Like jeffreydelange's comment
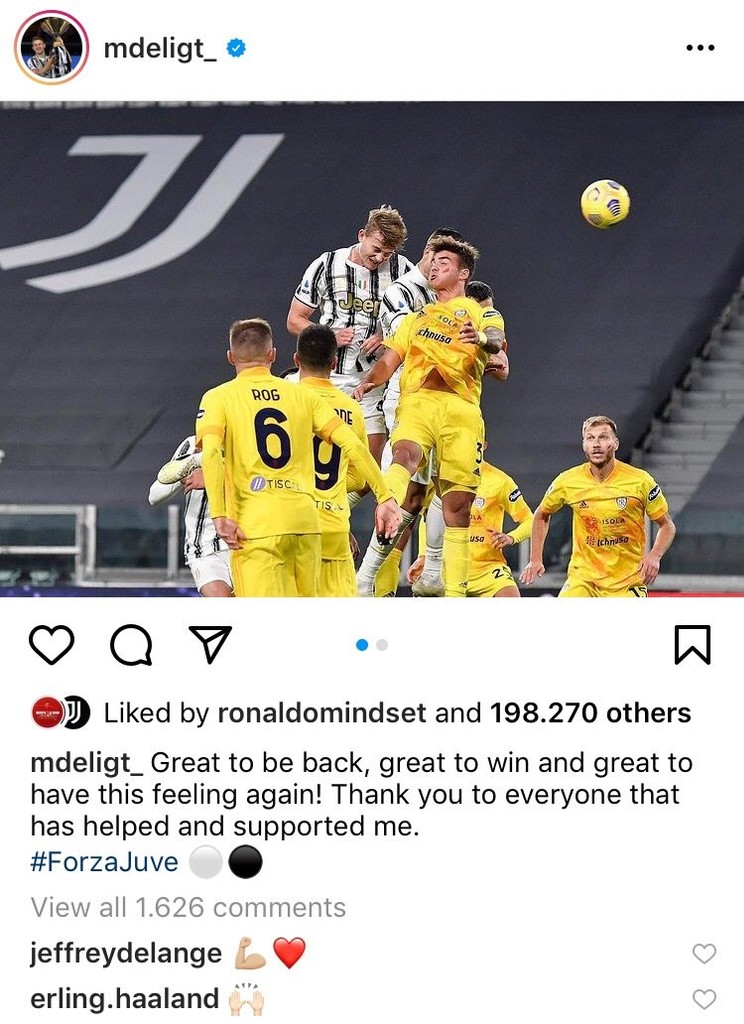 click(x=704, y=954)
